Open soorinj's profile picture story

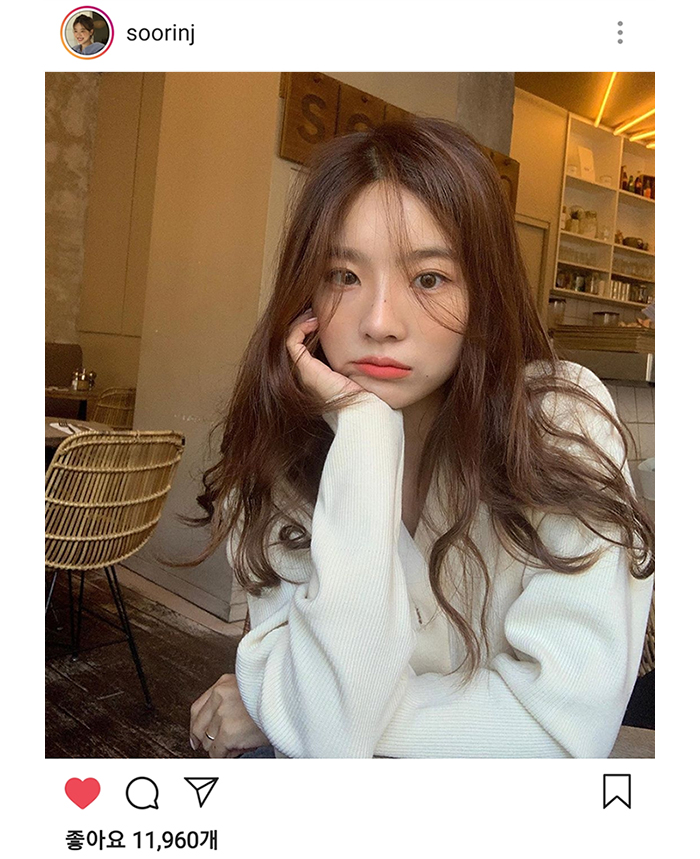(87, 33)
